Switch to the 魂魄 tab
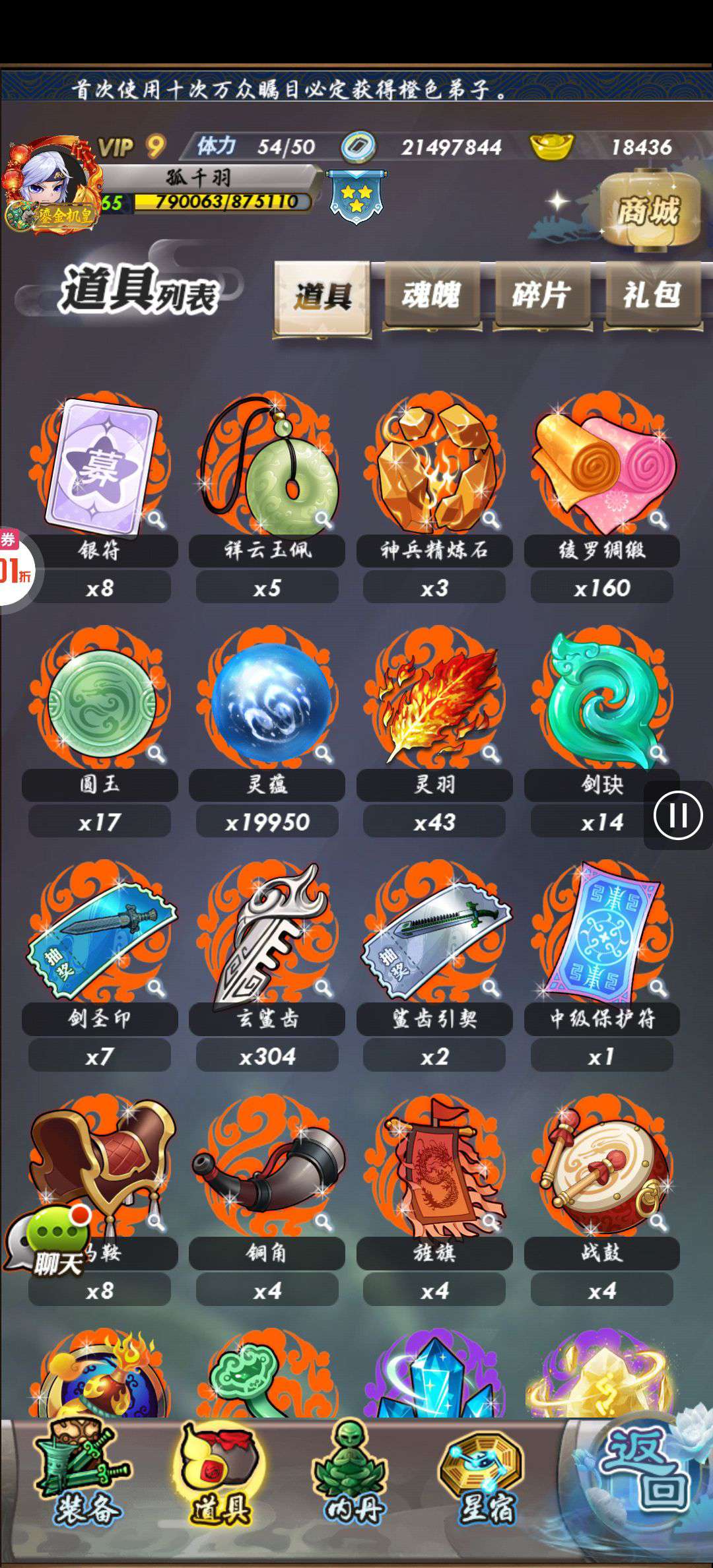 pos(432,295)
